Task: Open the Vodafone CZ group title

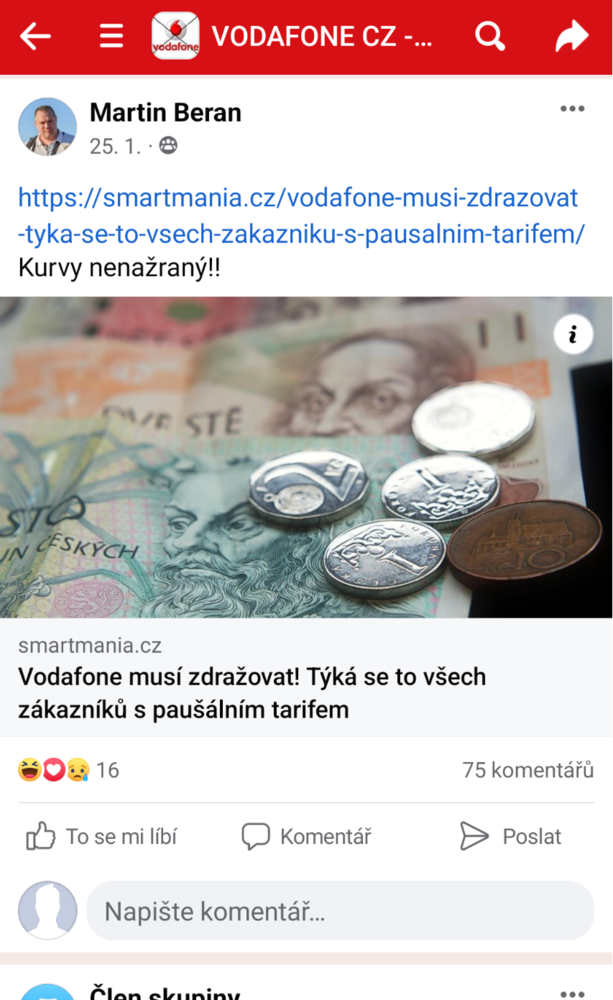Action: (x=321, y=36)
